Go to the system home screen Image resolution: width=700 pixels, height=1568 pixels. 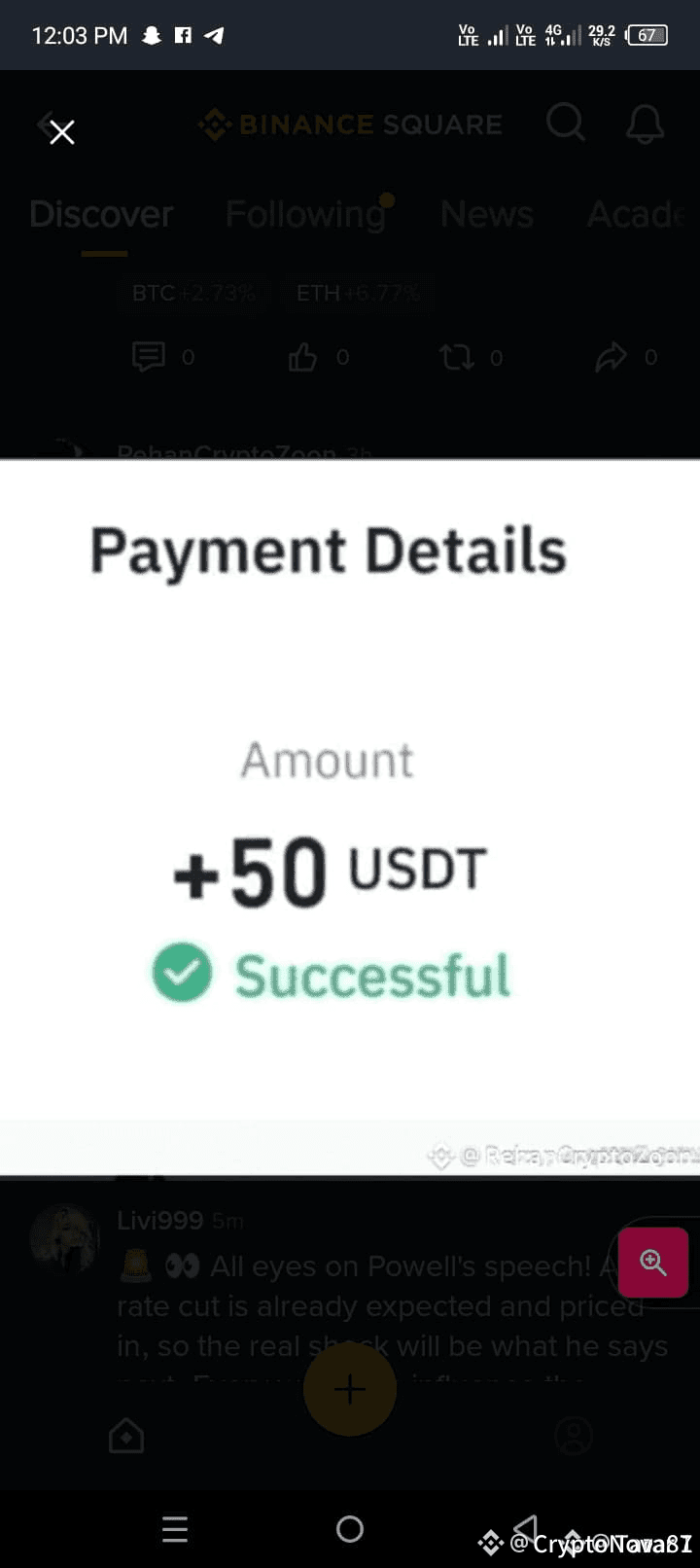point(350,1529)
